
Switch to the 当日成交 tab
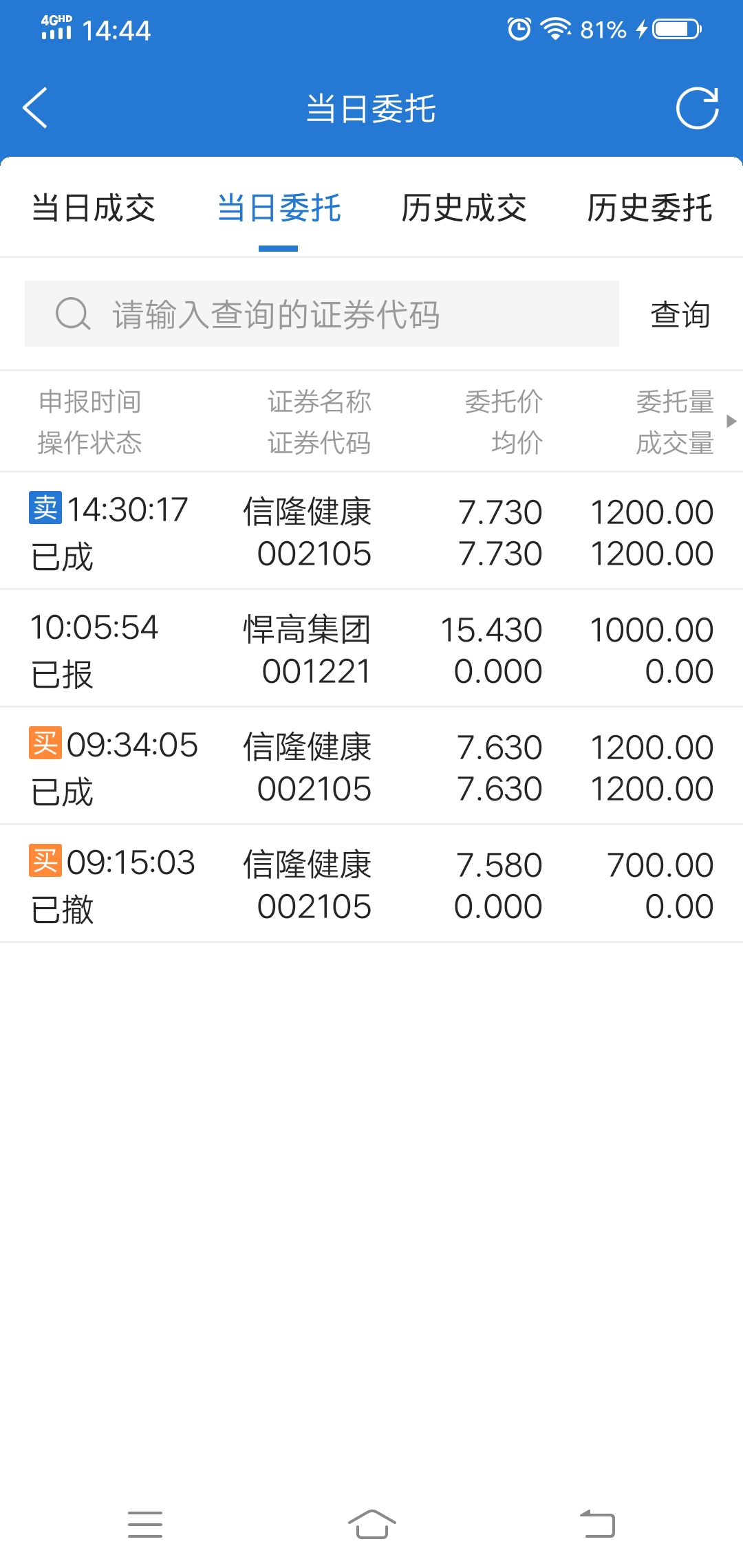coord(94,208)
